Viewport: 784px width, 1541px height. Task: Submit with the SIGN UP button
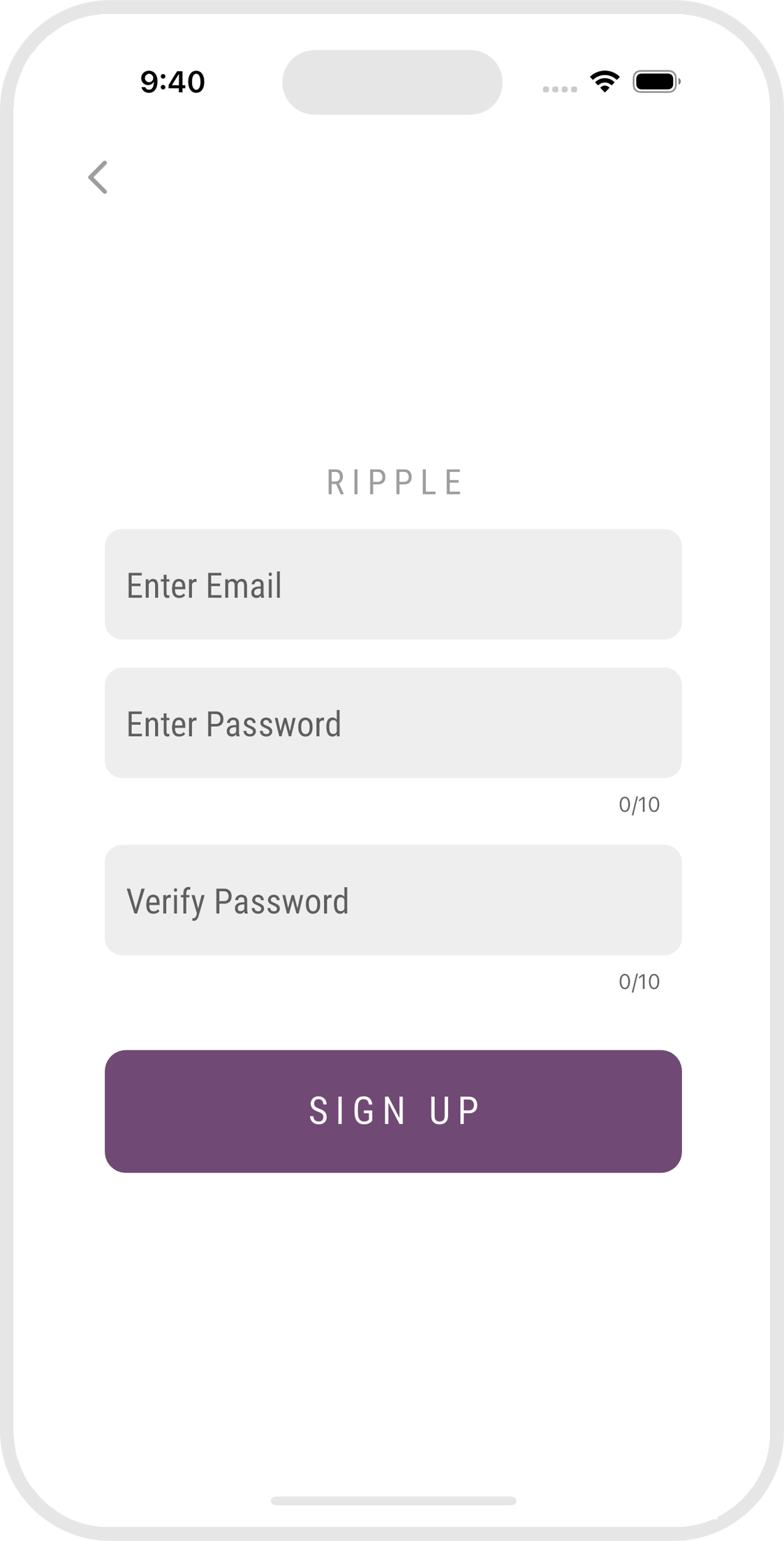click(393, 1111)
